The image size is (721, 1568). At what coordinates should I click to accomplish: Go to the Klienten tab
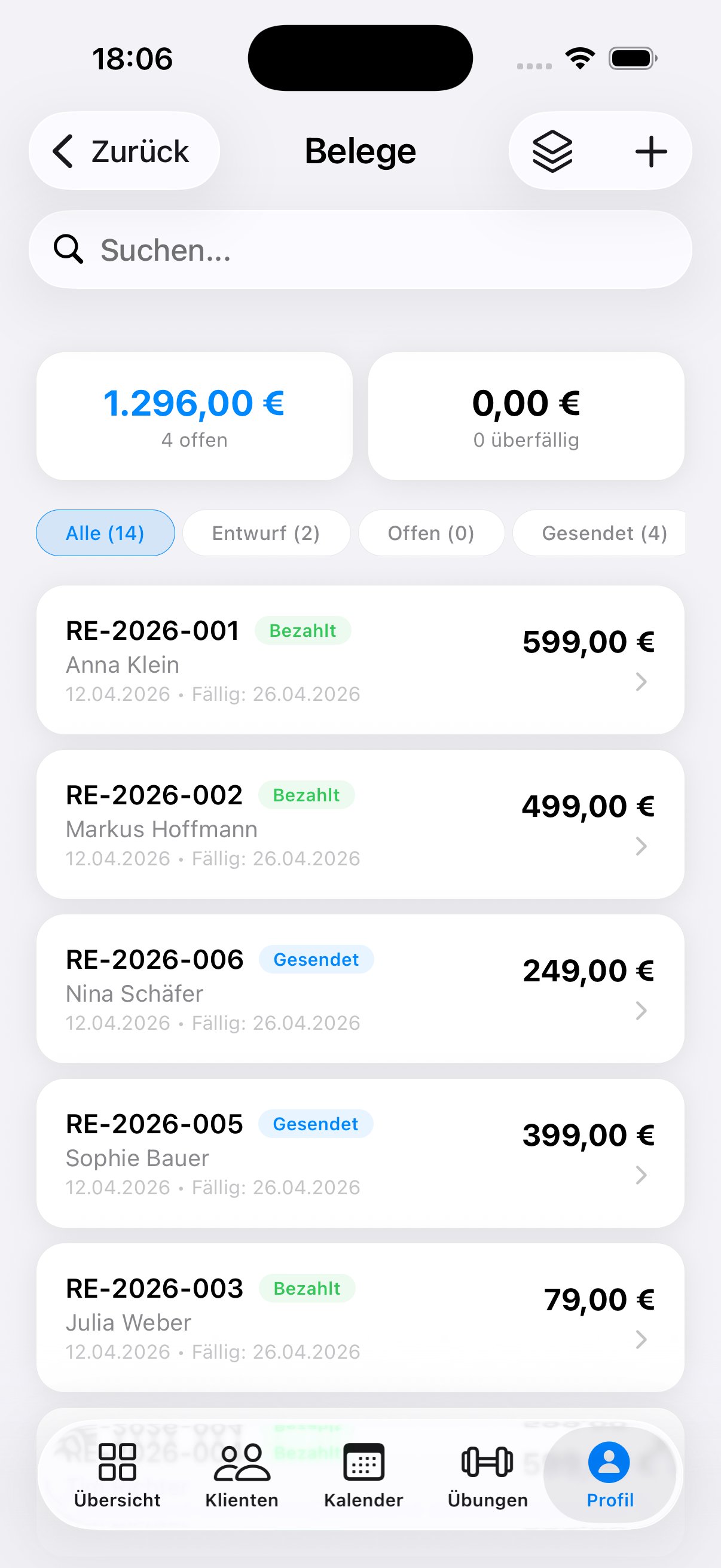[x=242, y=1474]
